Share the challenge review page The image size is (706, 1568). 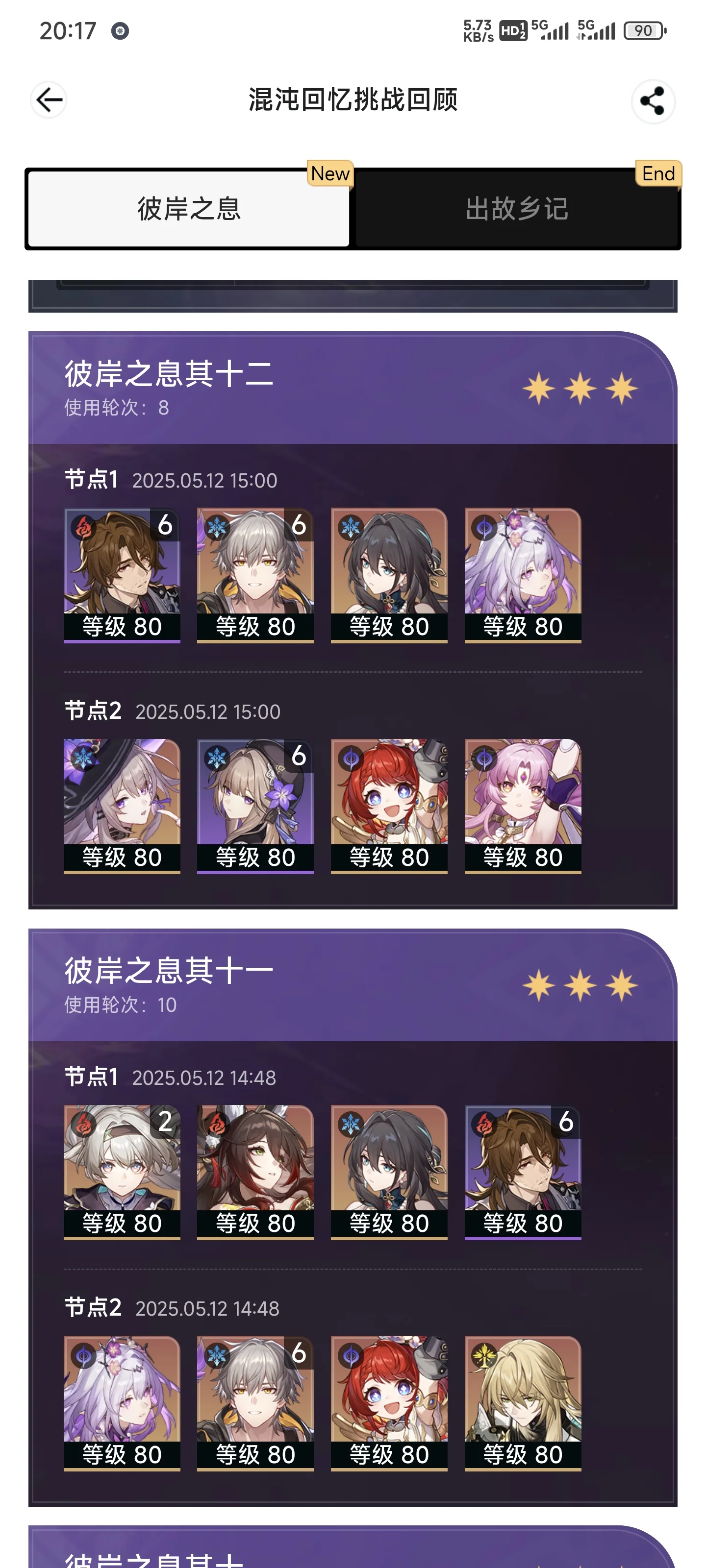click(x=653, y=101)
